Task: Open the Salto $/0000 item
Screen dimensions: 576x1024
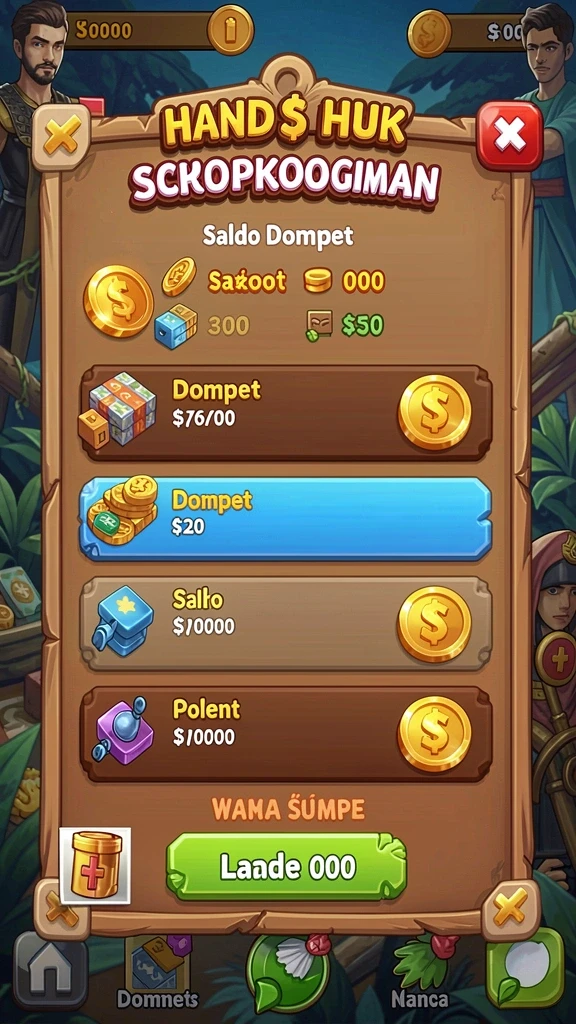Action: point(285,624)
